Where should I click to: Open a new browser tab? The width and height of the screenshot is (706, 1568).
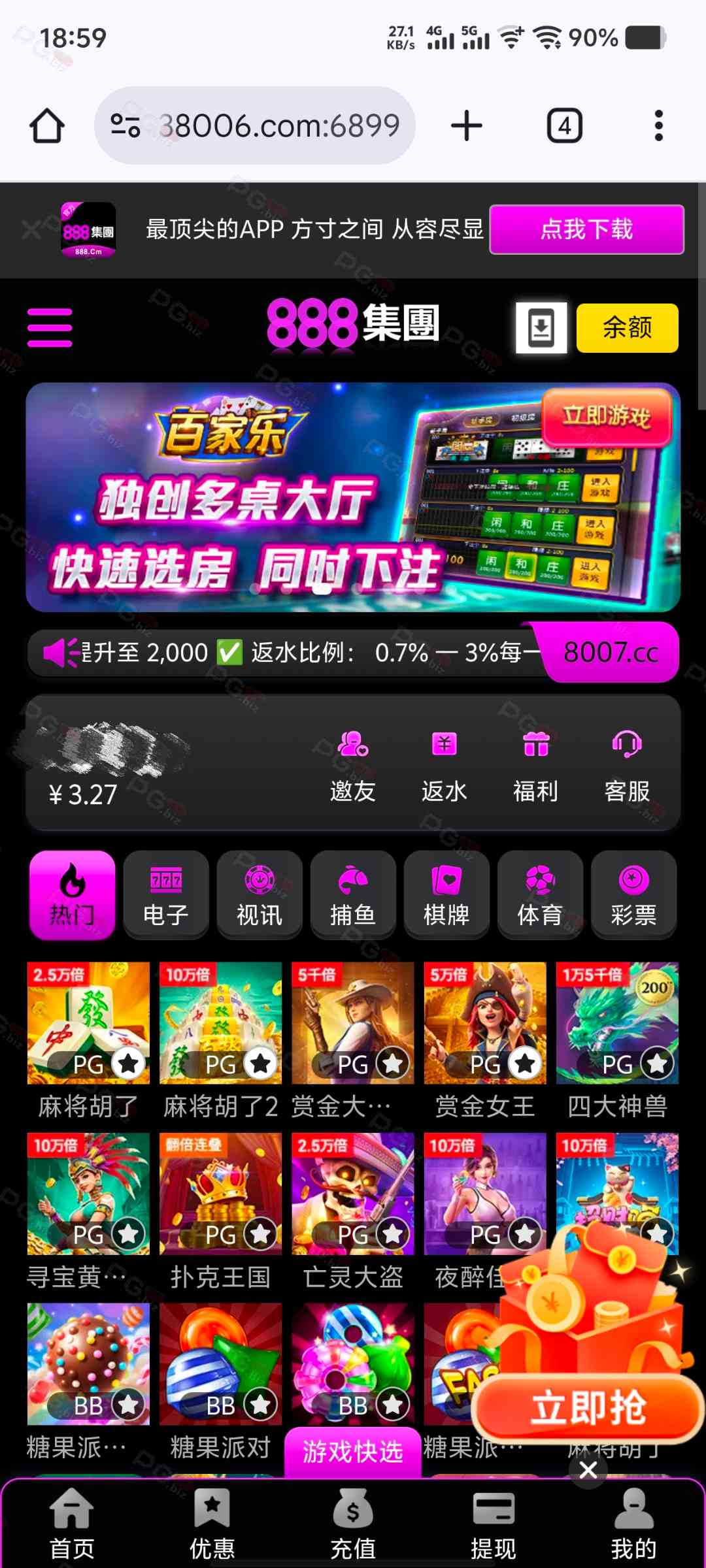[x=467, y=125]
